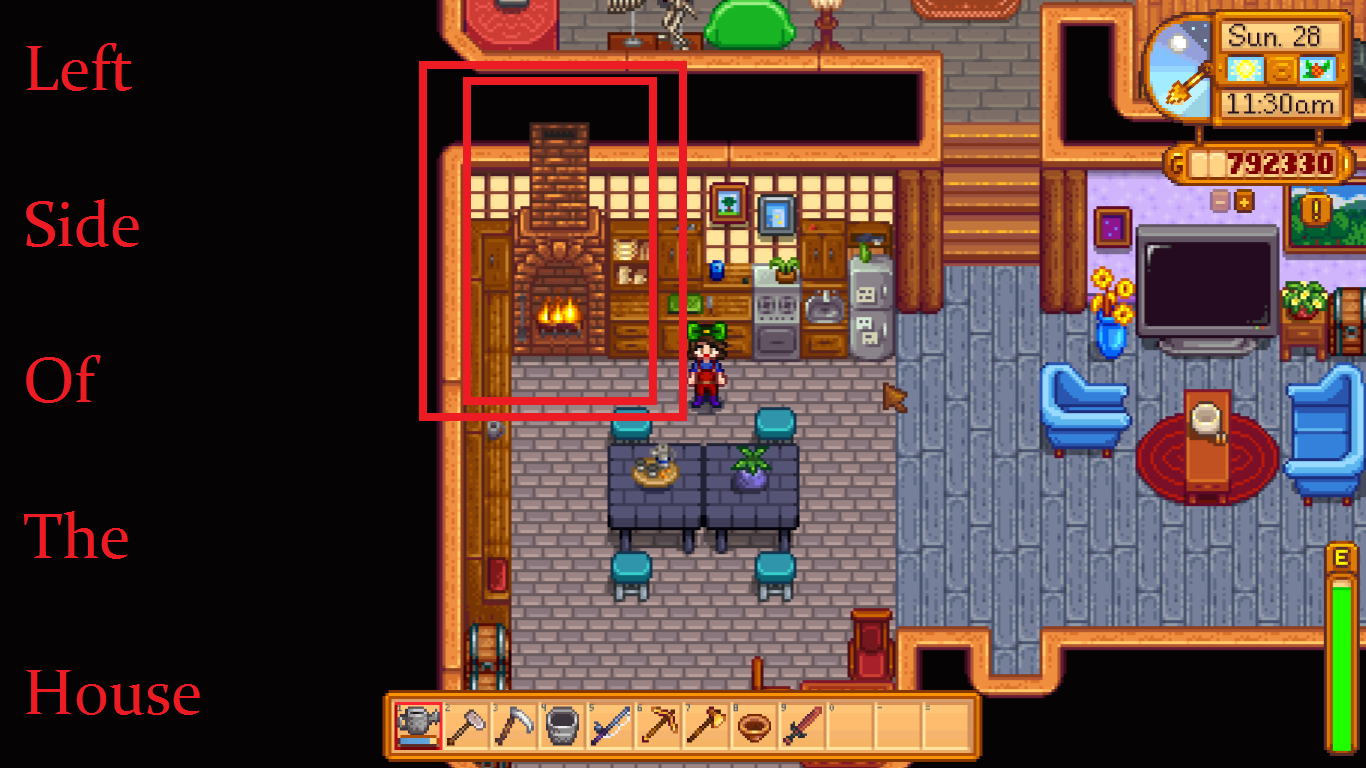Select the pickaxe in slot 6
The image size is (1366, 768).
pyautogui.click(x=658, y=726)
